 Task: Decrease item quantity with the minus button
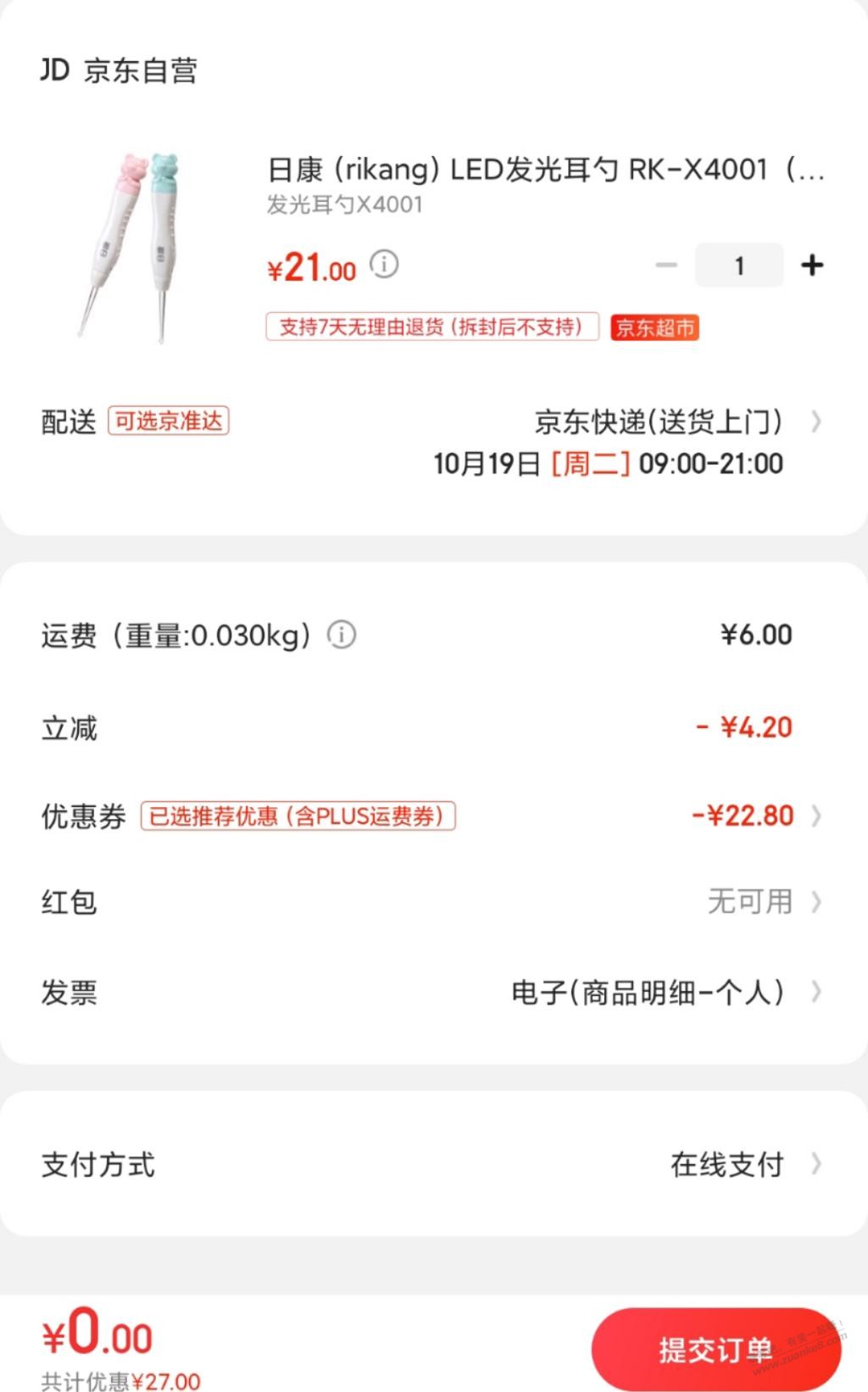click(x=667, y=265)
